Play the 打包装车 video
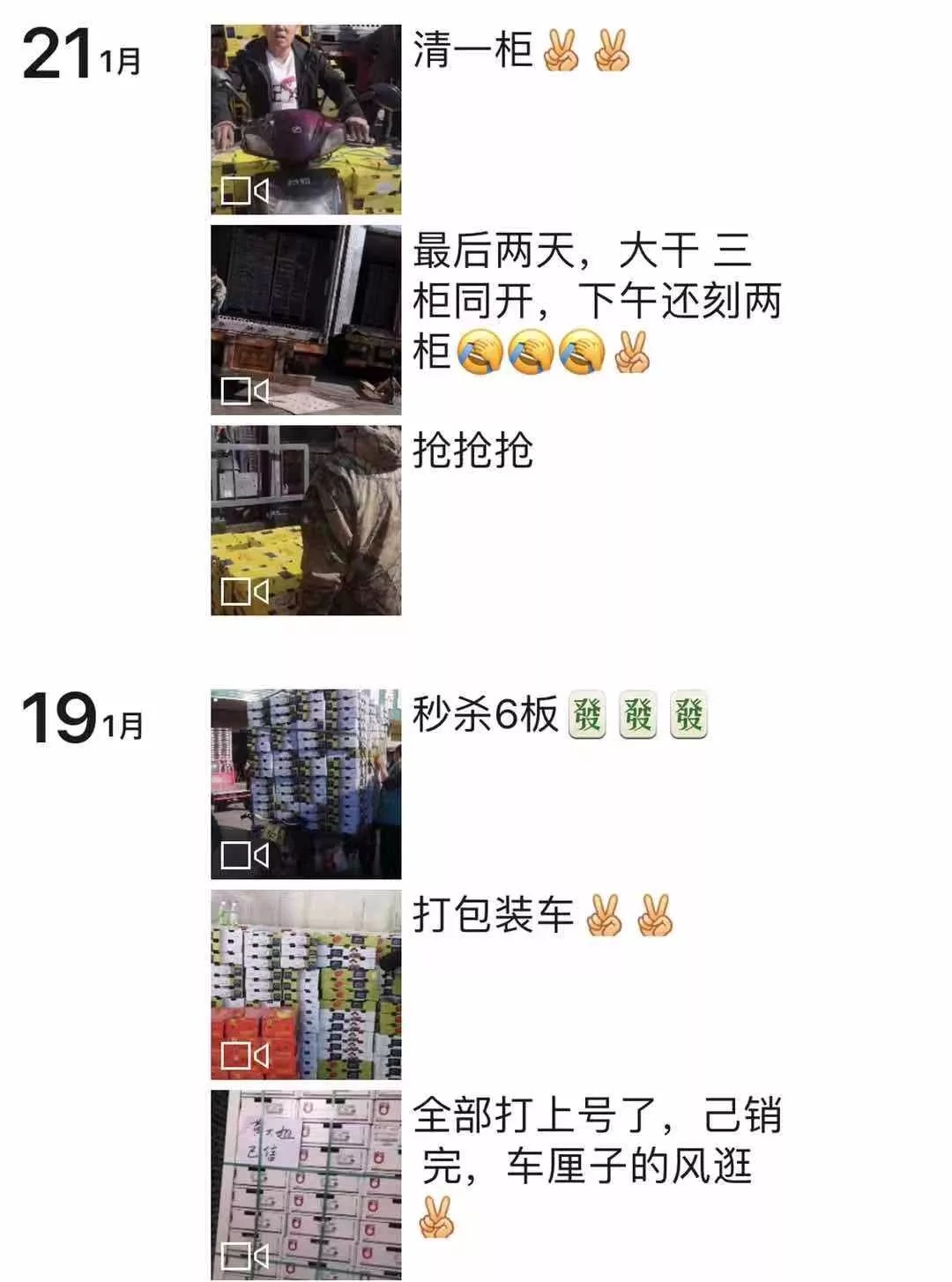The height and width of the screenshot is (1282, 952). (305, 985)
